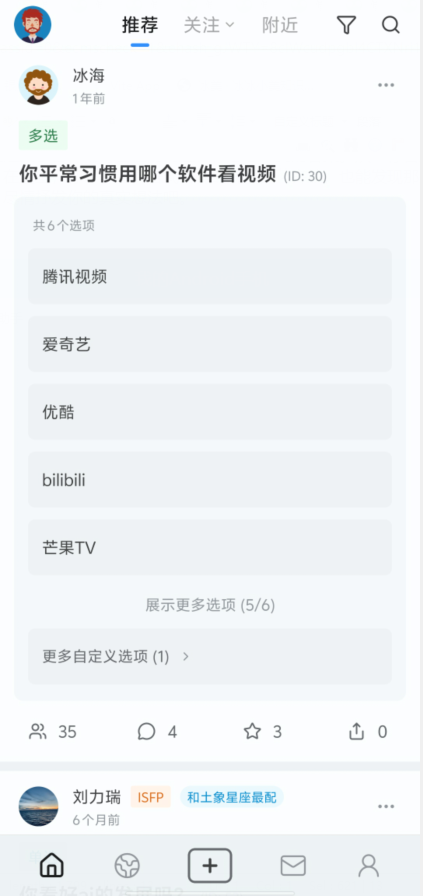Open comments on 冰海's poll

[x=157, y=731]
